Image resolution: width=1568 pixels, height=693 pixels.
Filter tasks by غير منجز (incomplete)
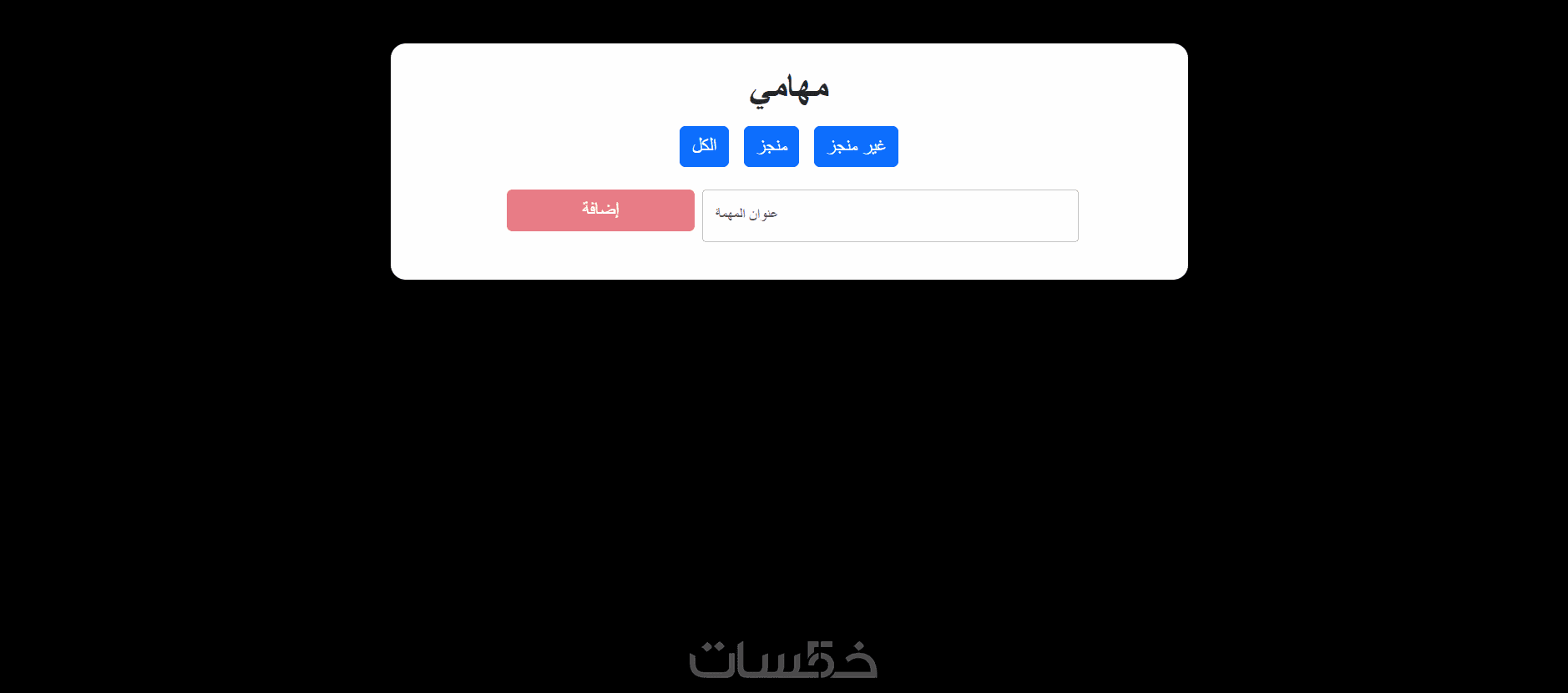(856, 146)
